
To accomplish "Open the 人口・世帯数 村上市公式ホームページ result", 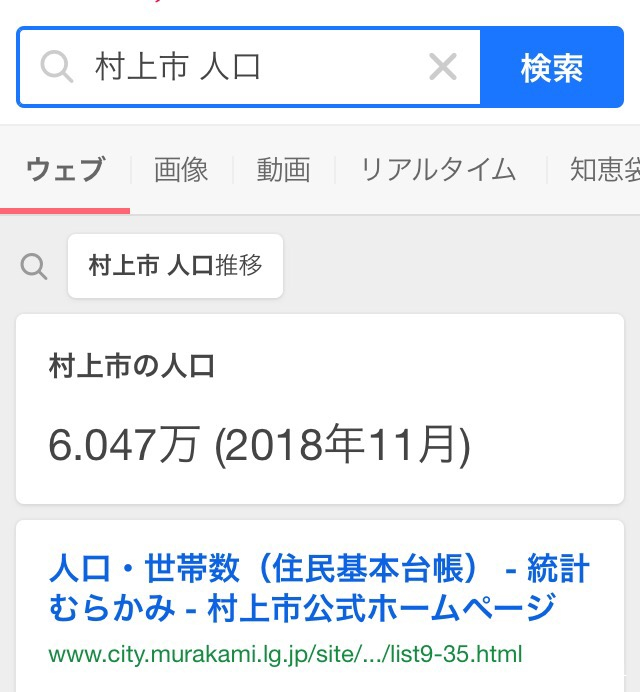I will [319, 587].
